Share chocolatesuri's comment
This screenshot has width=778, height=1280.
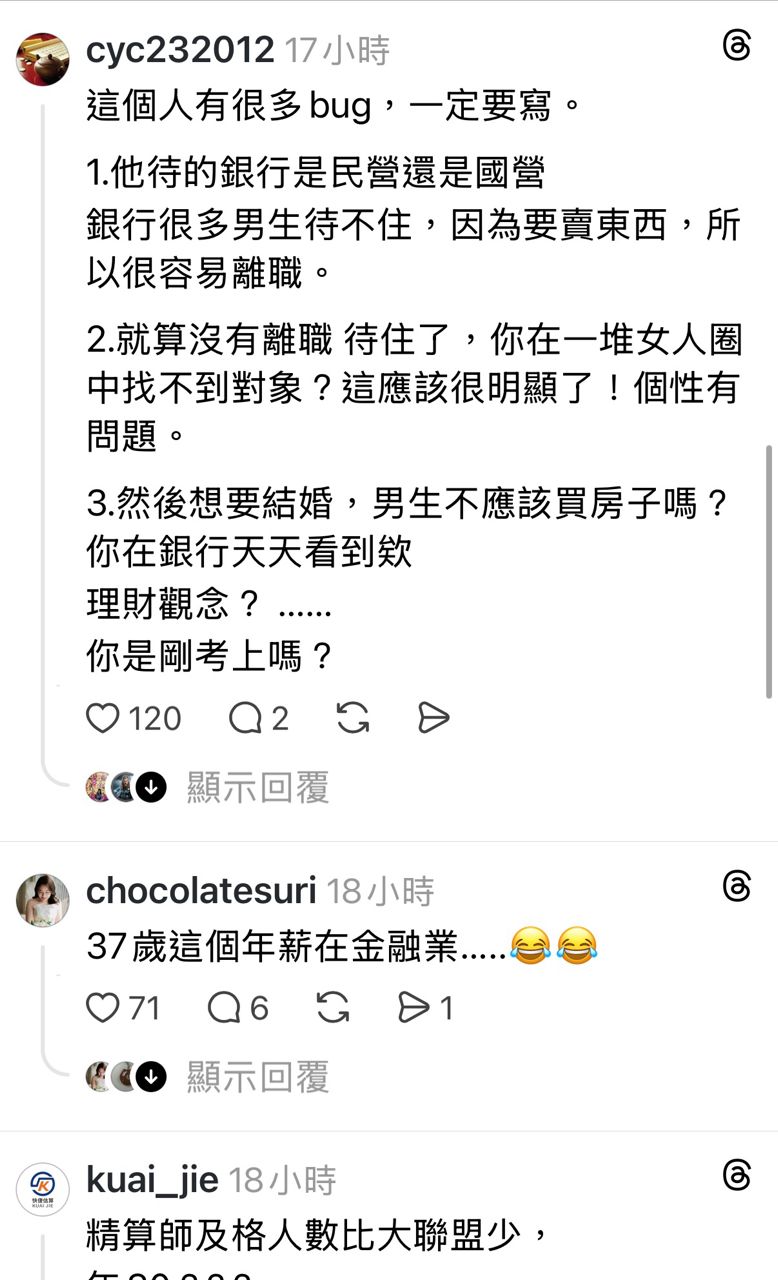coord(413,1008)
